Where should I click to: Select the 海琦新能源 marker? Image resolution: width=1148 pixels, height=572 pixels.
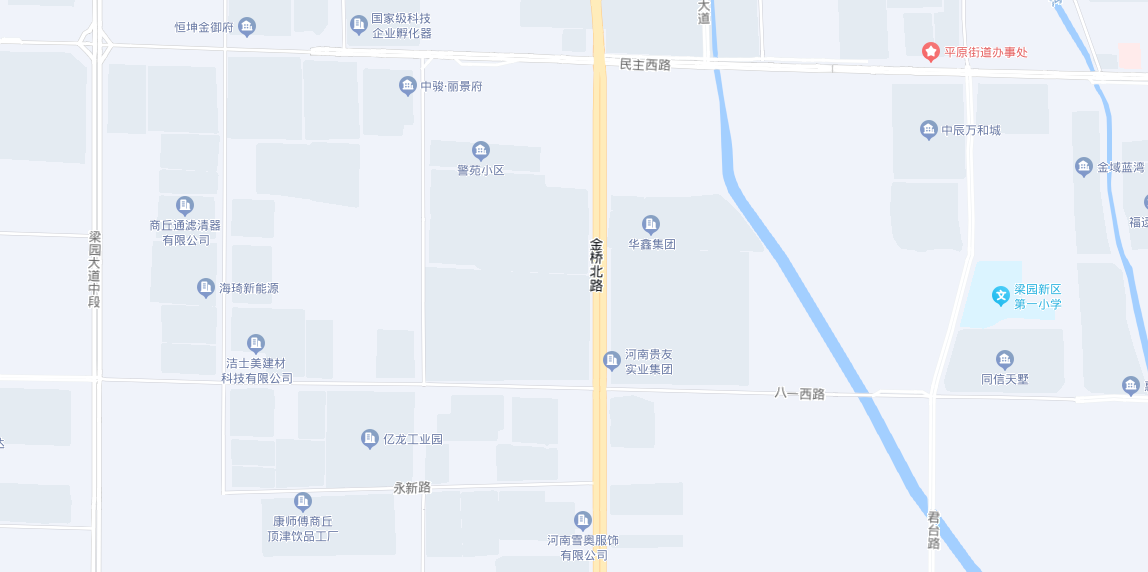[206, 288]
